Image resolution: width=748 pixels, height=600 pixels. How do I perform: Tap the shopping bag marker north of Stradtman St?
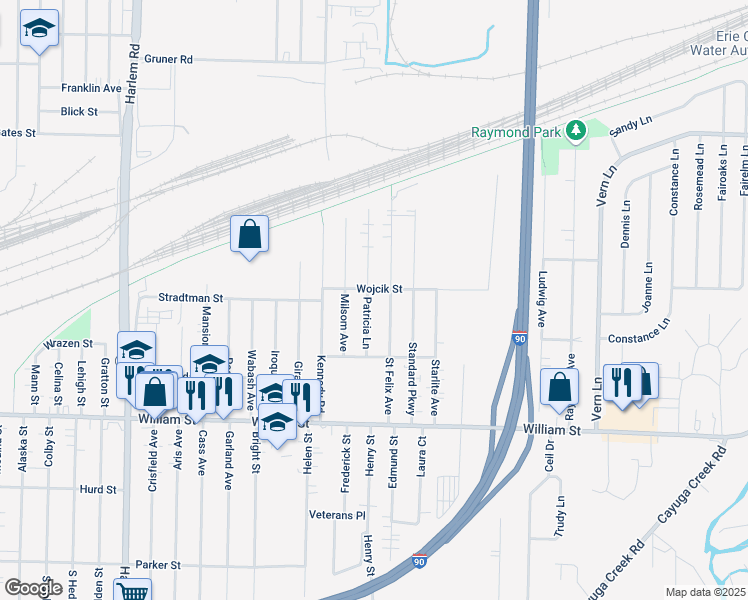click(x=249, y=235)
